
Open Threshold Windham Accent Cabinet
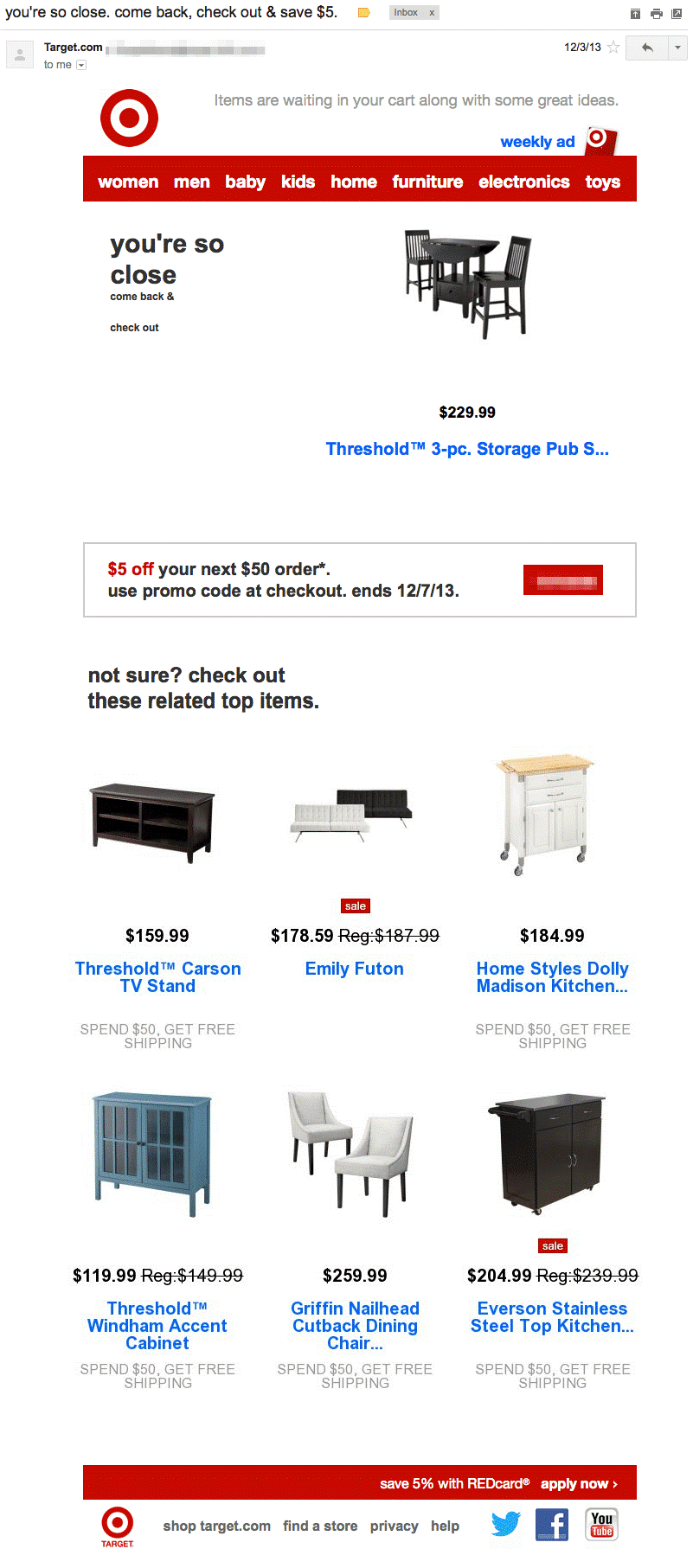157,1326
